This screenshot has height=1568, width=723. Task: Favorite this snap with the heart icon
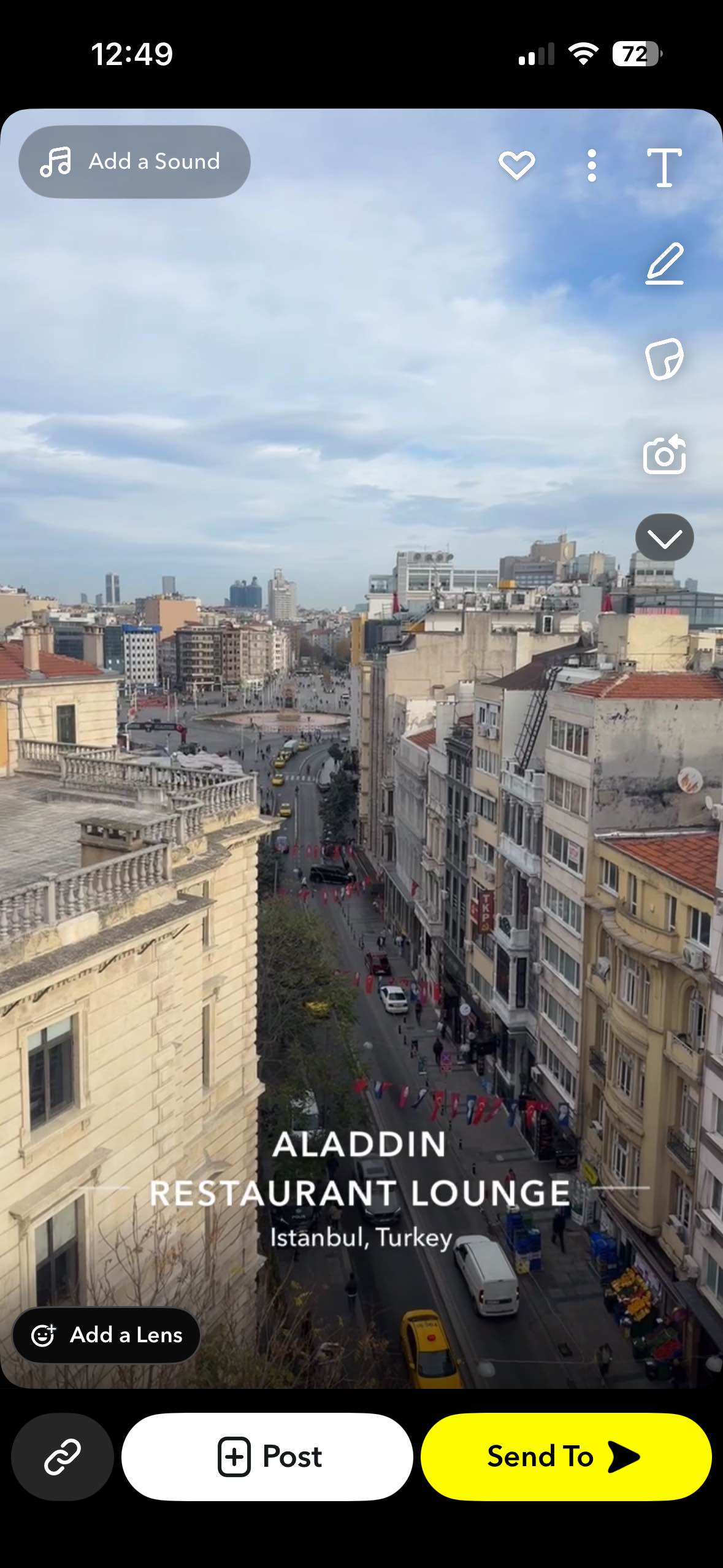pos(516,164)
